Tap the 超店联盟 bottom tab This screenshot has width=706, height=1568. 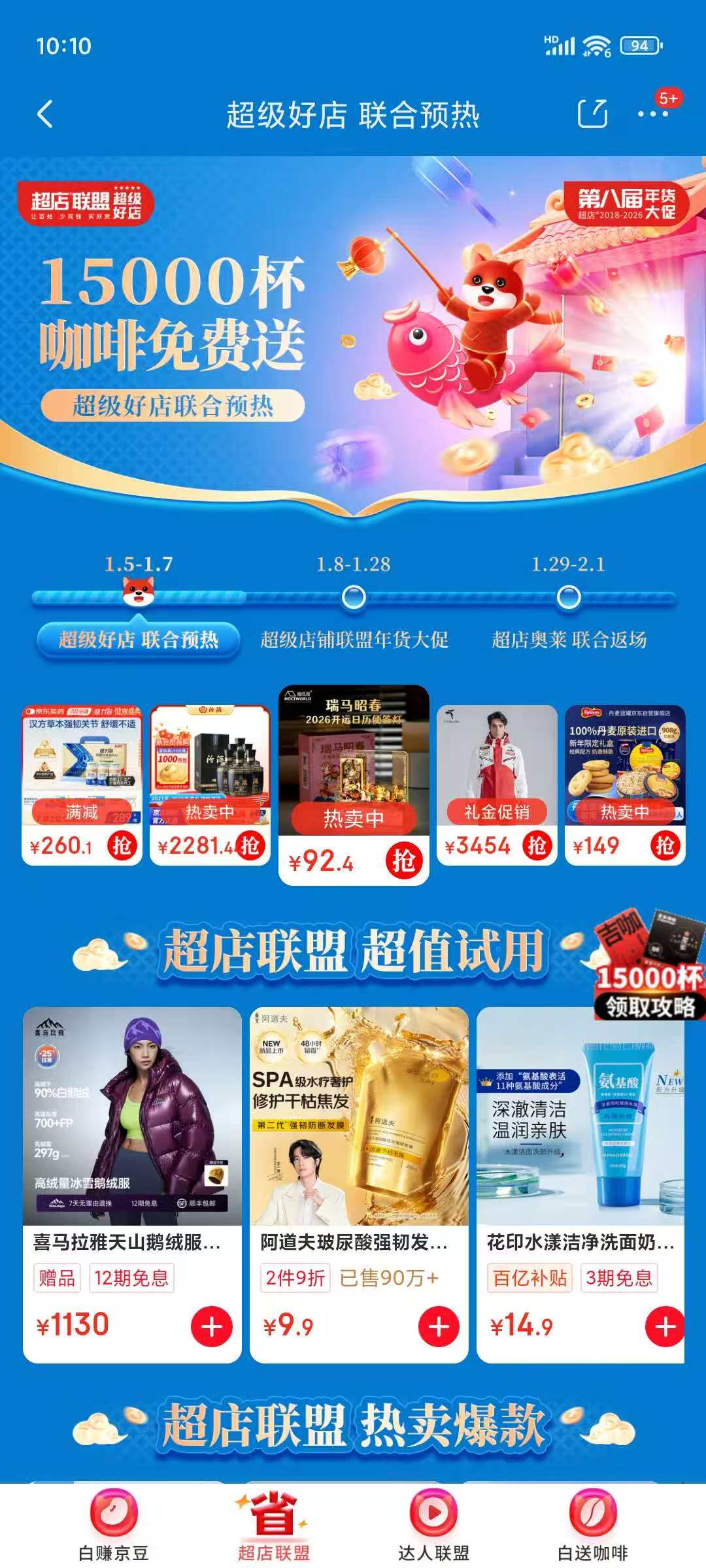click(x=273, y=1526)
